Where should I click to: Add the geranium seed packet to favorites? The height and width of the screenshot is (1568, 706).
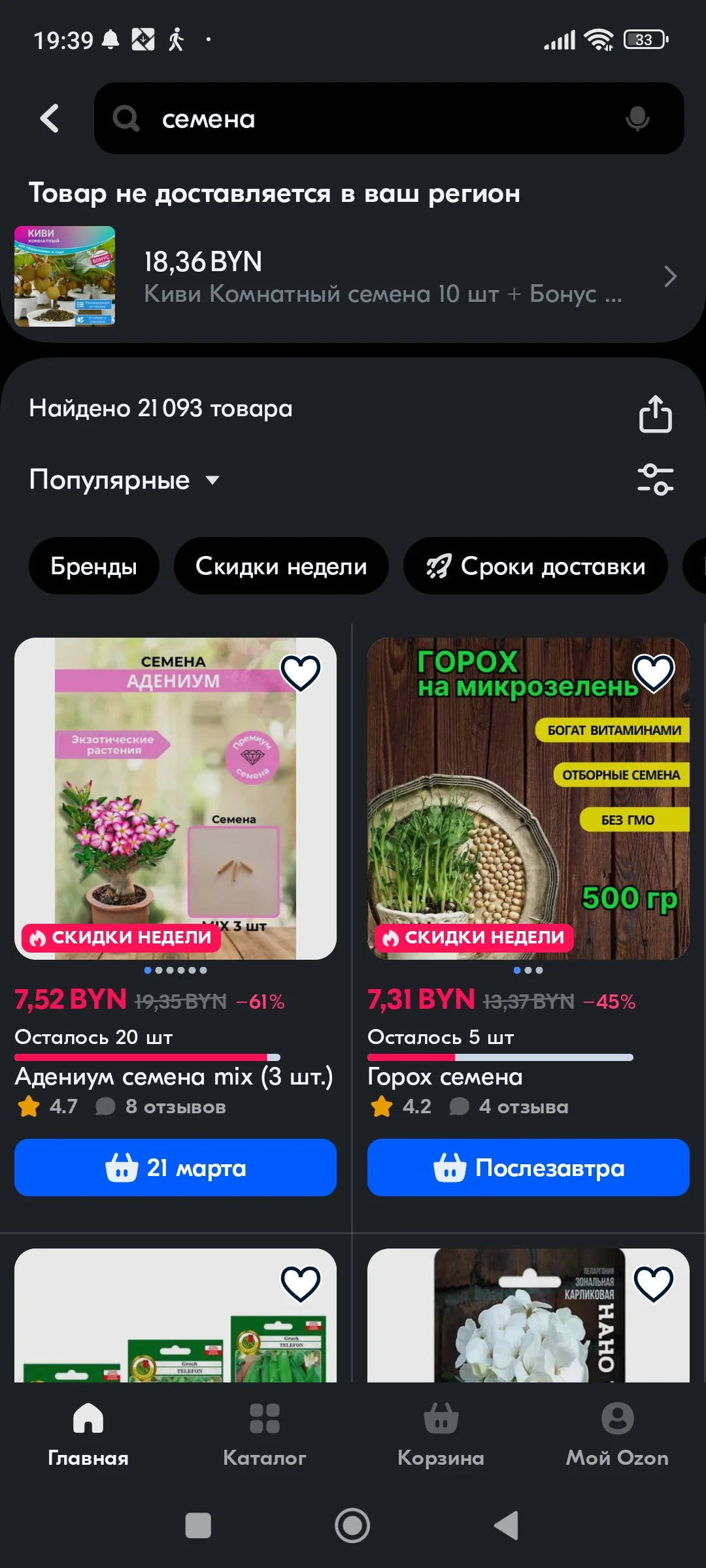[652, 1283]
